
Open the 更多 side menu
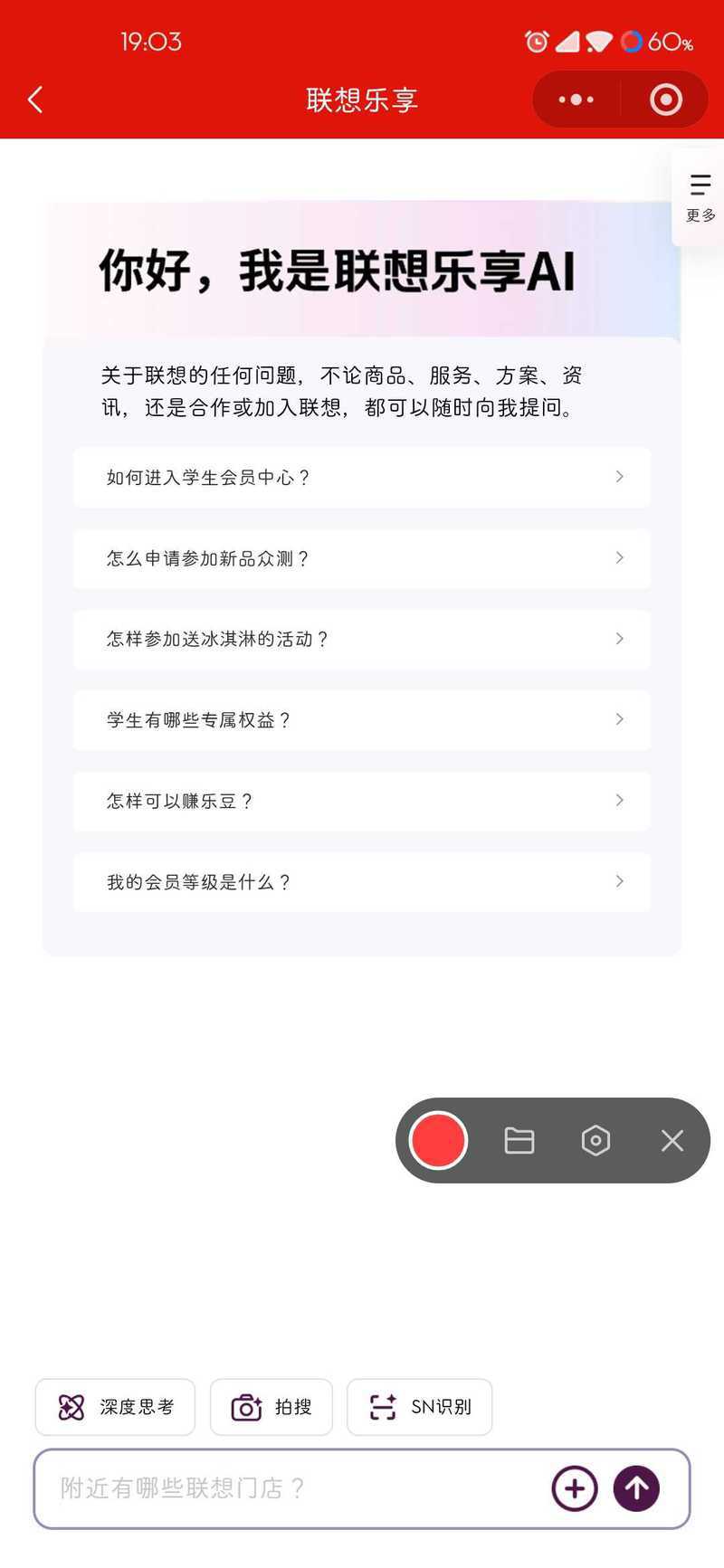[x=700, y=197]
